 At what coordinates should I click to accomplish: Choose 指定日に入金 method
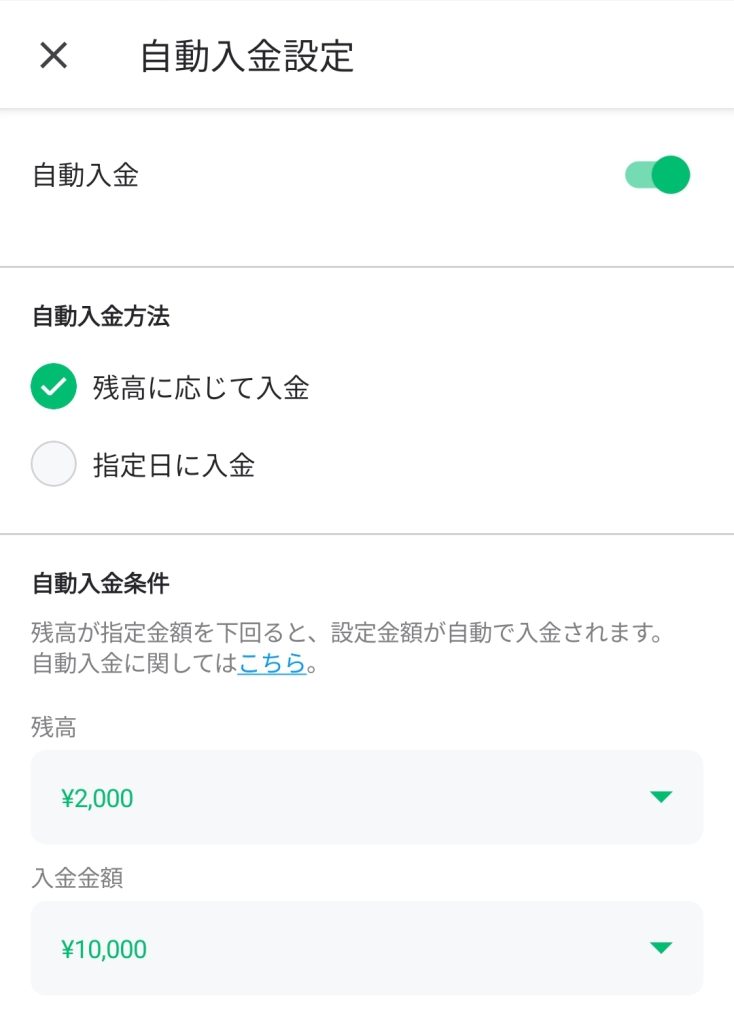coord(54,465)
